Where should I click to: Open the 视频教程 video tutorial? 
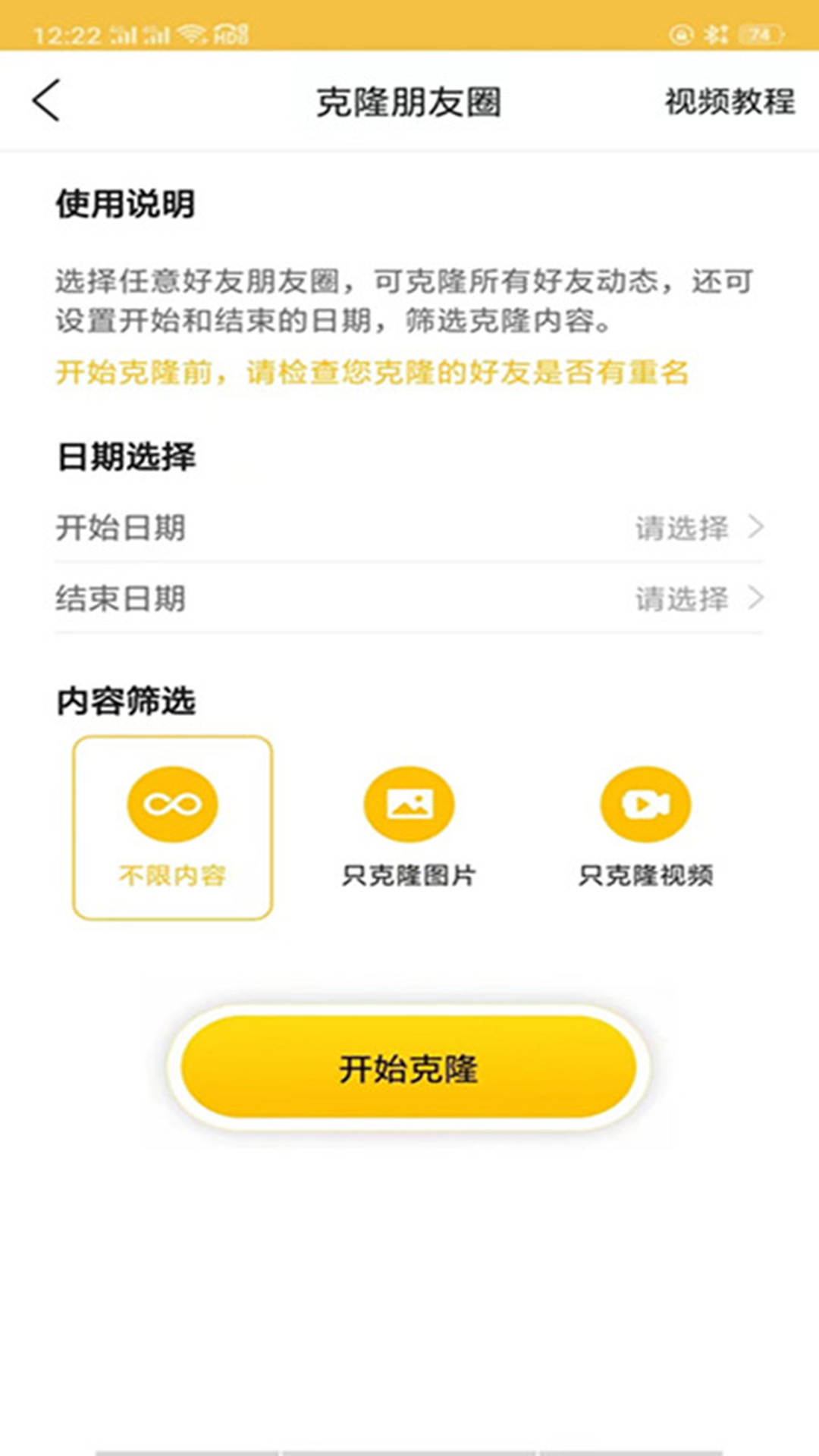pyautogui.click(x=730, y=102)
